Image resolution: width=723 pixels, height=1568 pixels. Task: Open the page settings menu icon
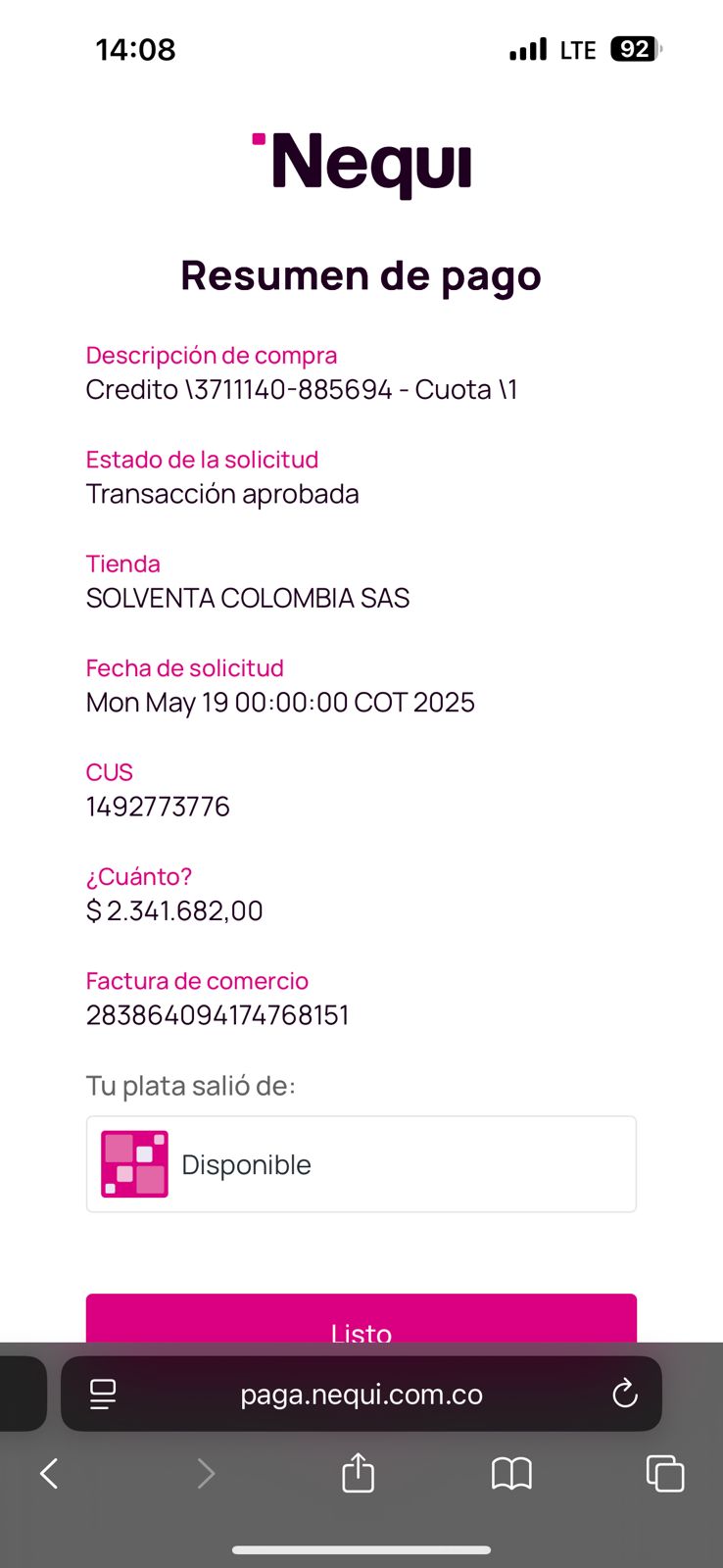pyautogui.click(x=103, y=1394)
